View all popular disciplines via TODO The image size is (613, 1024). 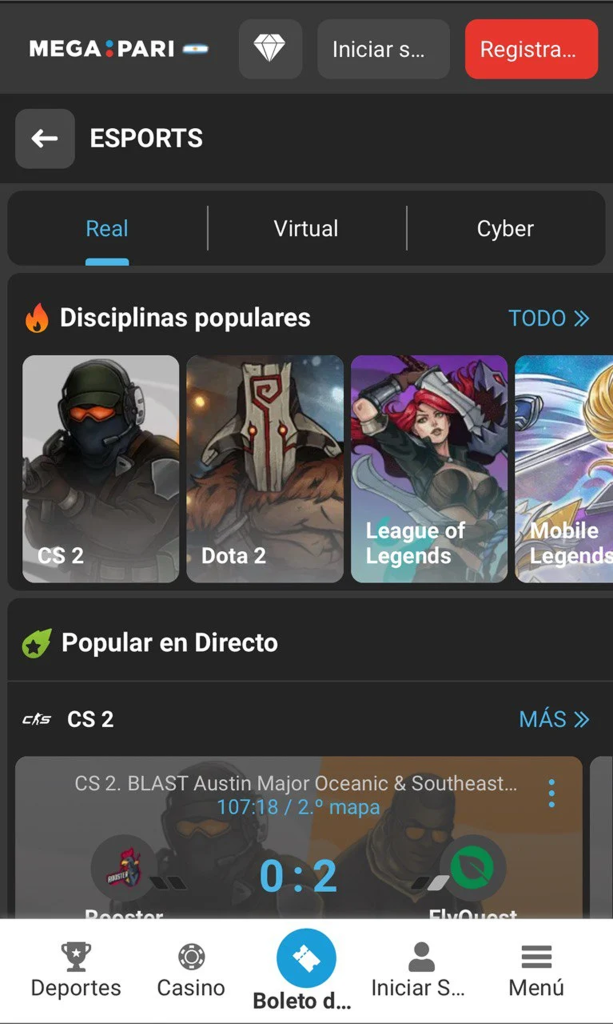(549, 318)
